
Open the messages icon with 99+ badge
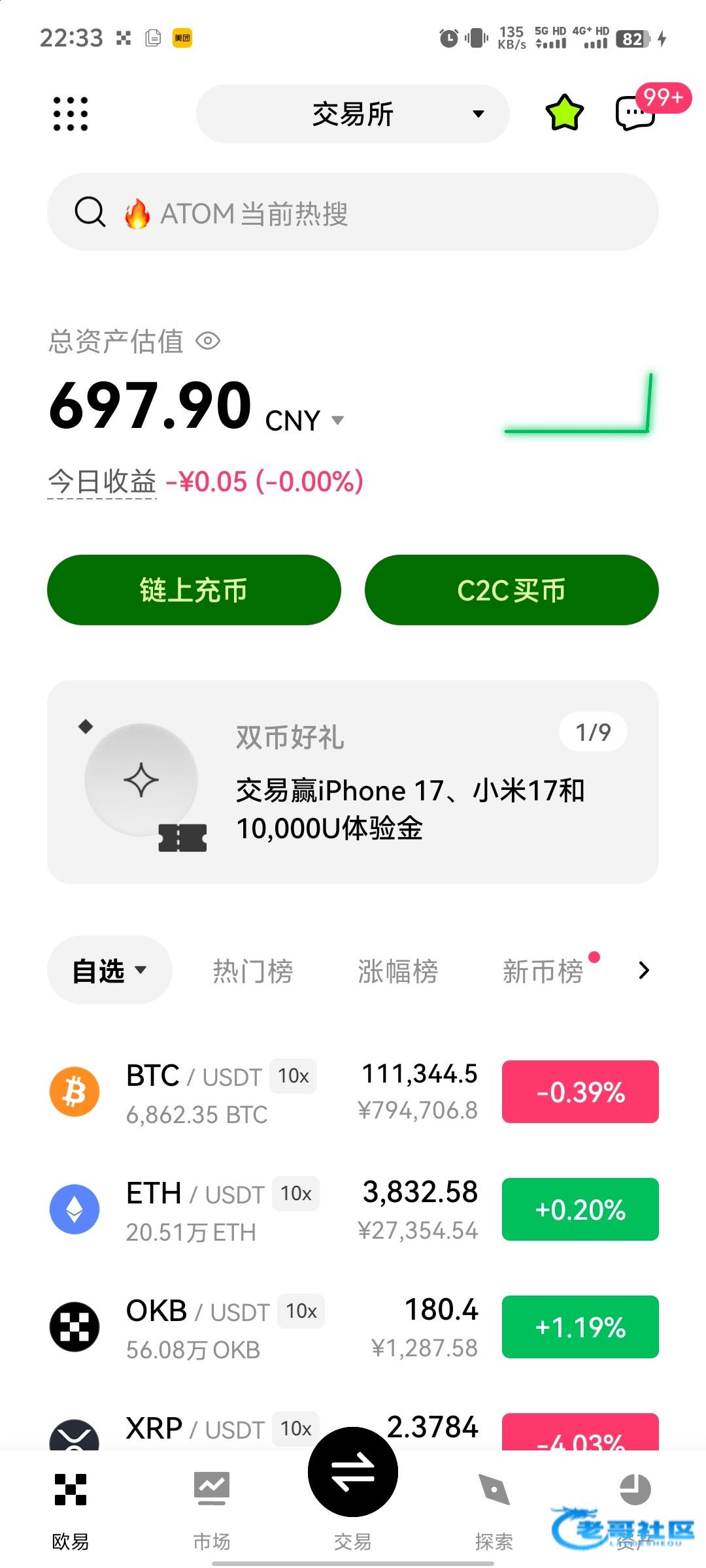point(635,114)
